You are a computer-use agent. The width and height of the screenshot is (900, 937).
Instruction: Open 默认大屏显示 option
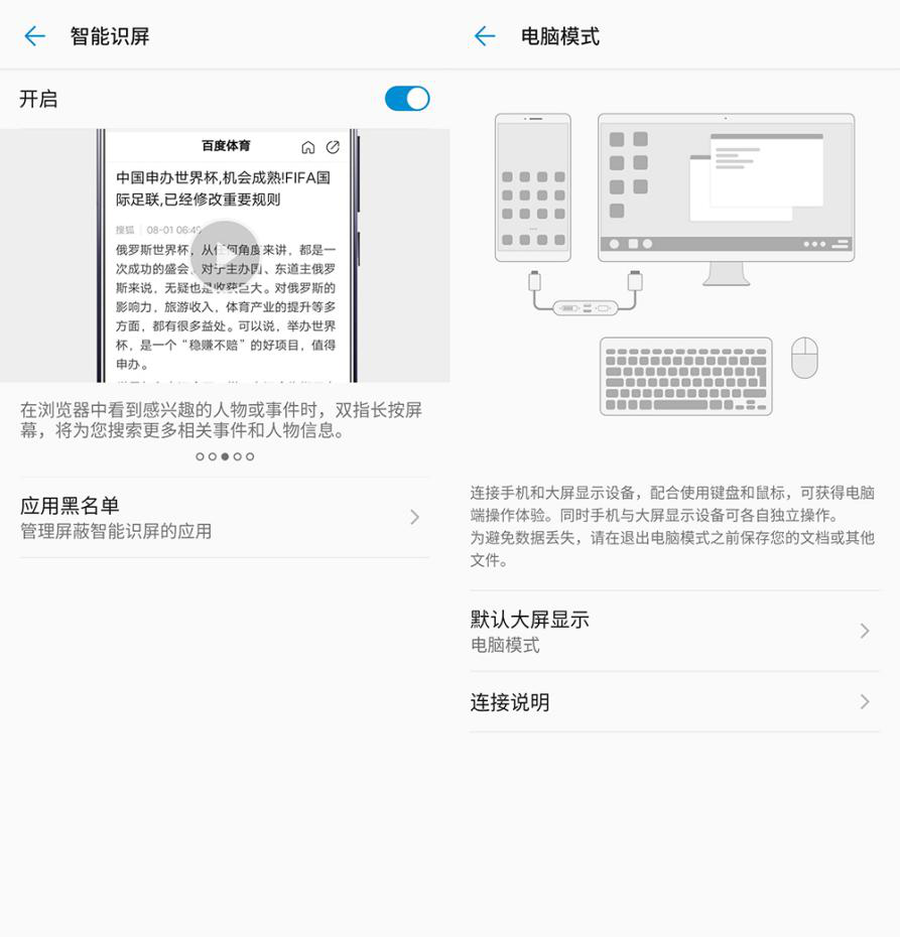(x=674, y=631)
